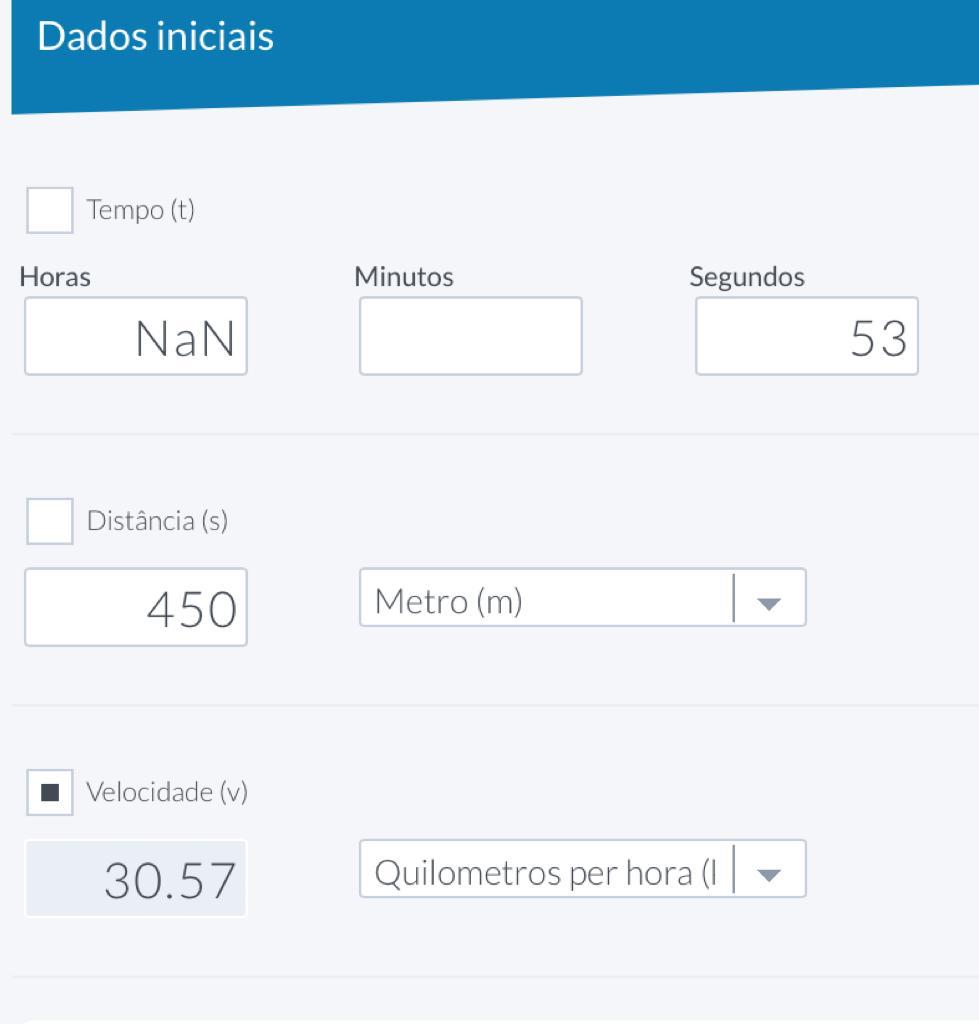Uncheck the Velocidade (v) checkbox
The image size is (979, 1024).
[x=49, y=792]
